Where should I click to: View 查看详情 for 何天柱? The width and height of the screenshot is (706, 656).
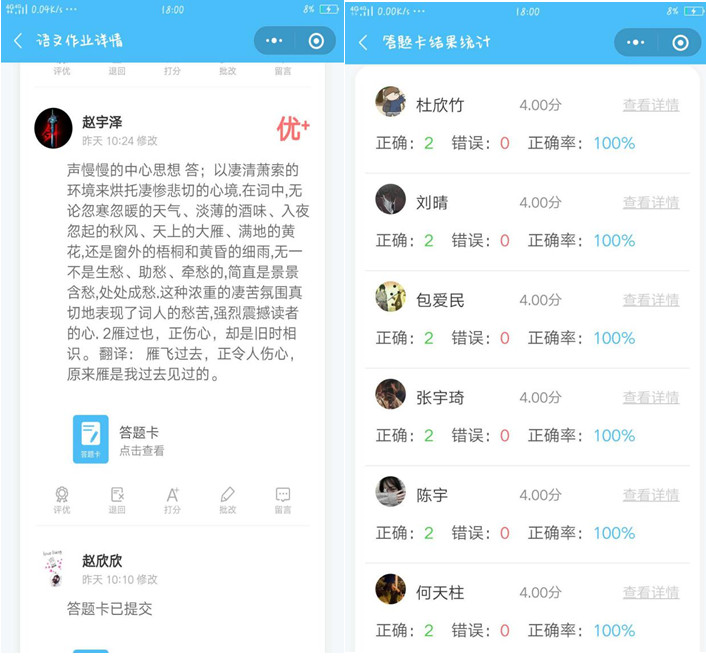pyautogui.click(x=651, y=593)
